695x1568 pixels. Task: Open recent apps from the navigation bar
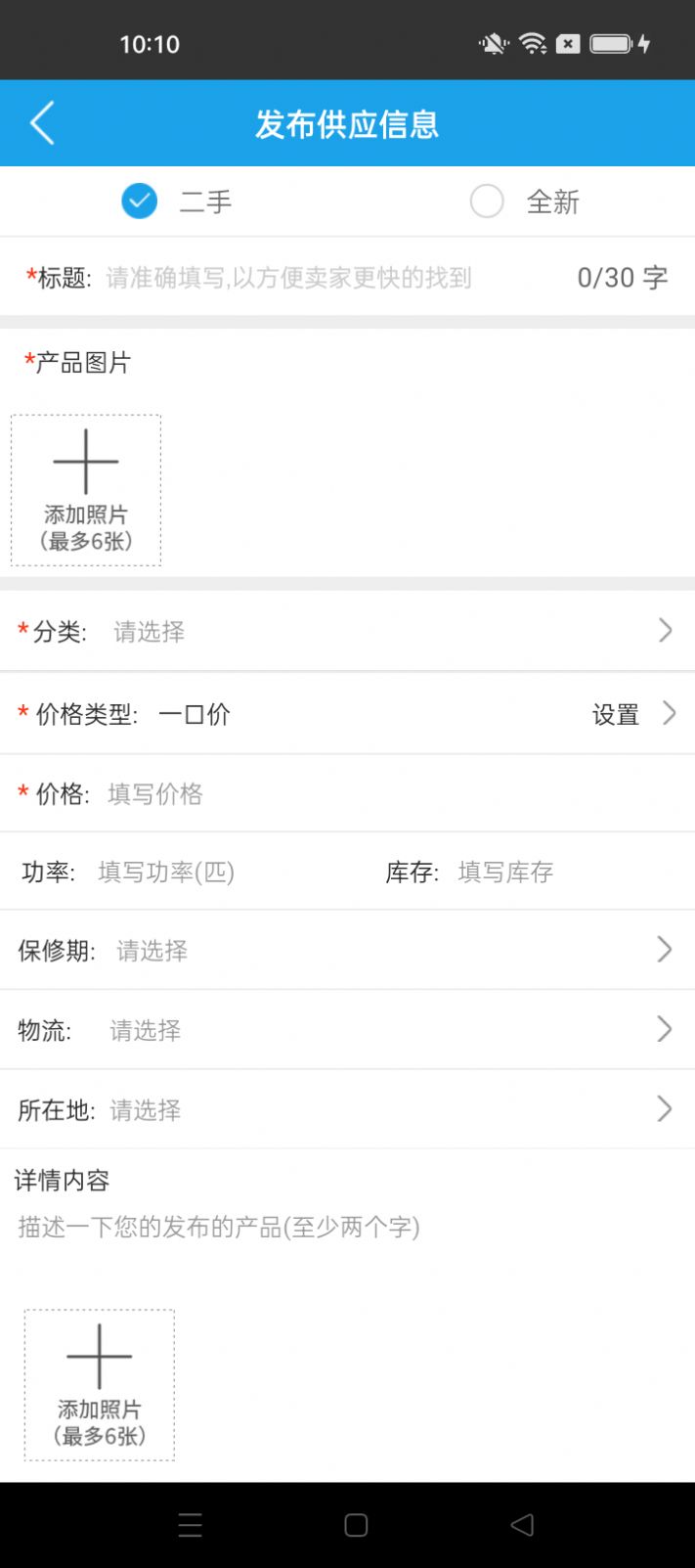pos(191,1525)
